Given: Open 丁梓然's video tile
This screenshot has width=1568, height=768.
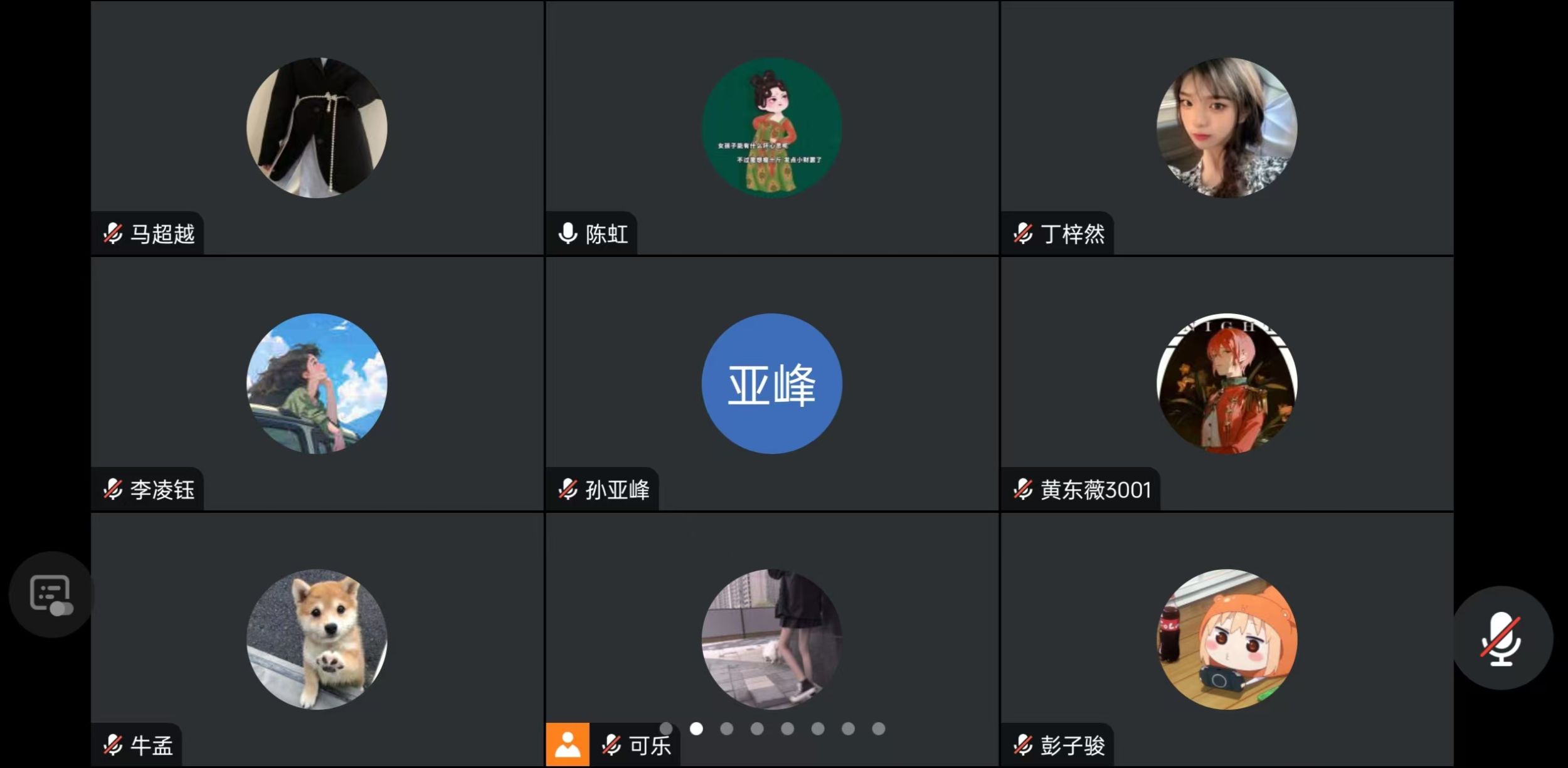Looking at the screenshot, I should (x=1226, y=128).
